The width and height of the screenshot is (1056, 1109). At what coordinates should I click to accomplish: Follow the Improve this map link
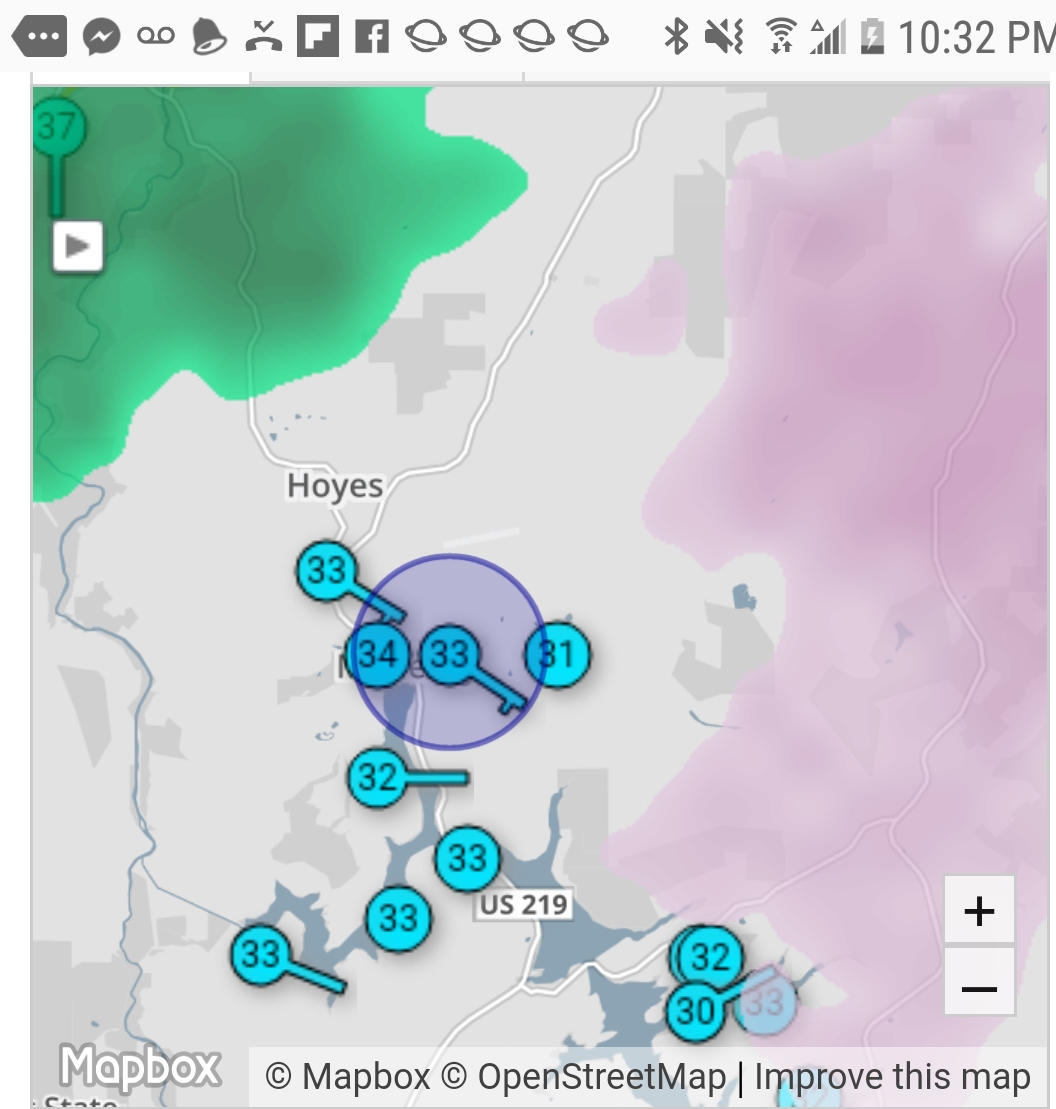click(x=892, y=1077)
